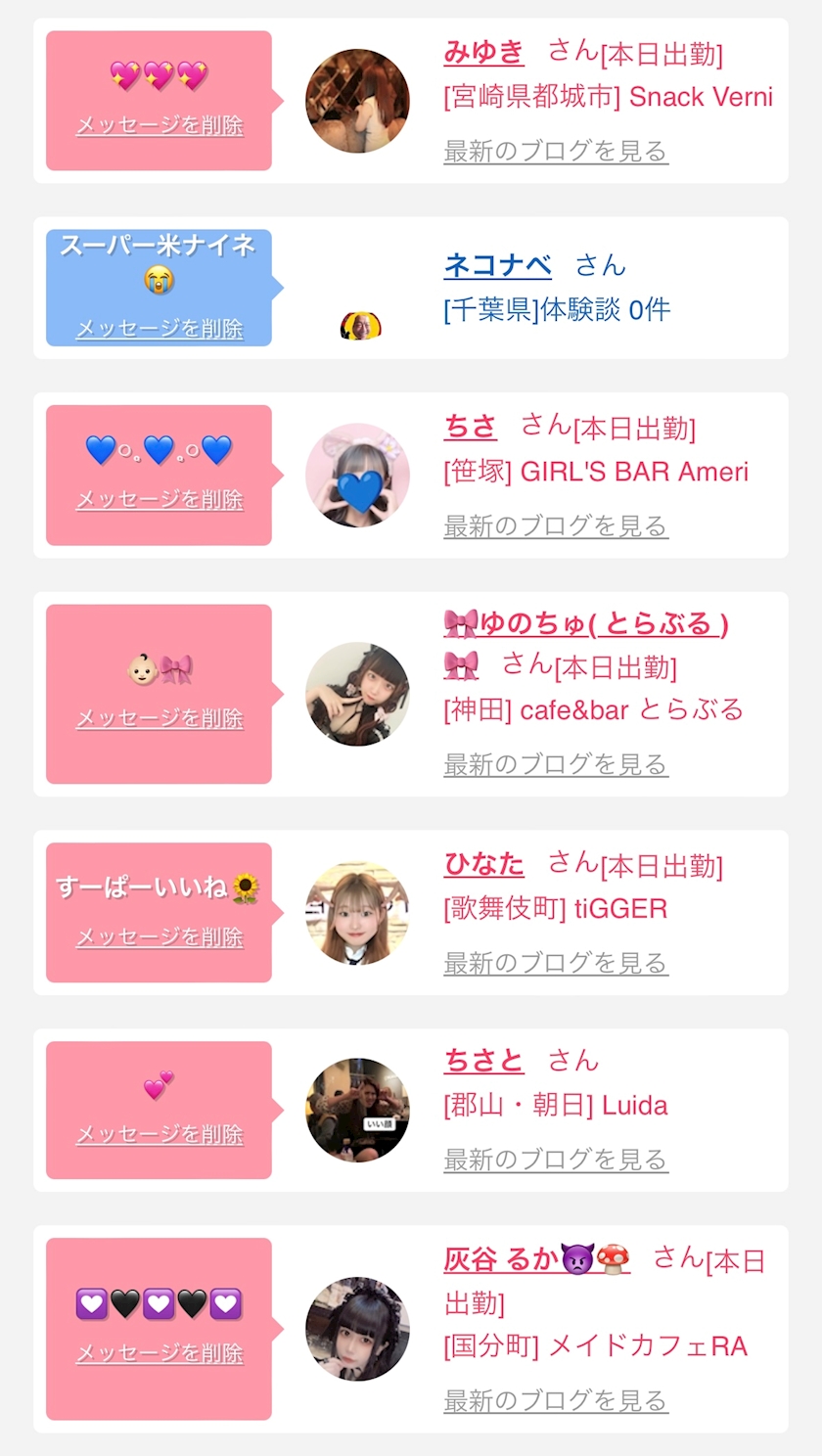Open ネコナベ's profile link
The width and height of the screenshot is (822, 1456).
coord(497,265)
